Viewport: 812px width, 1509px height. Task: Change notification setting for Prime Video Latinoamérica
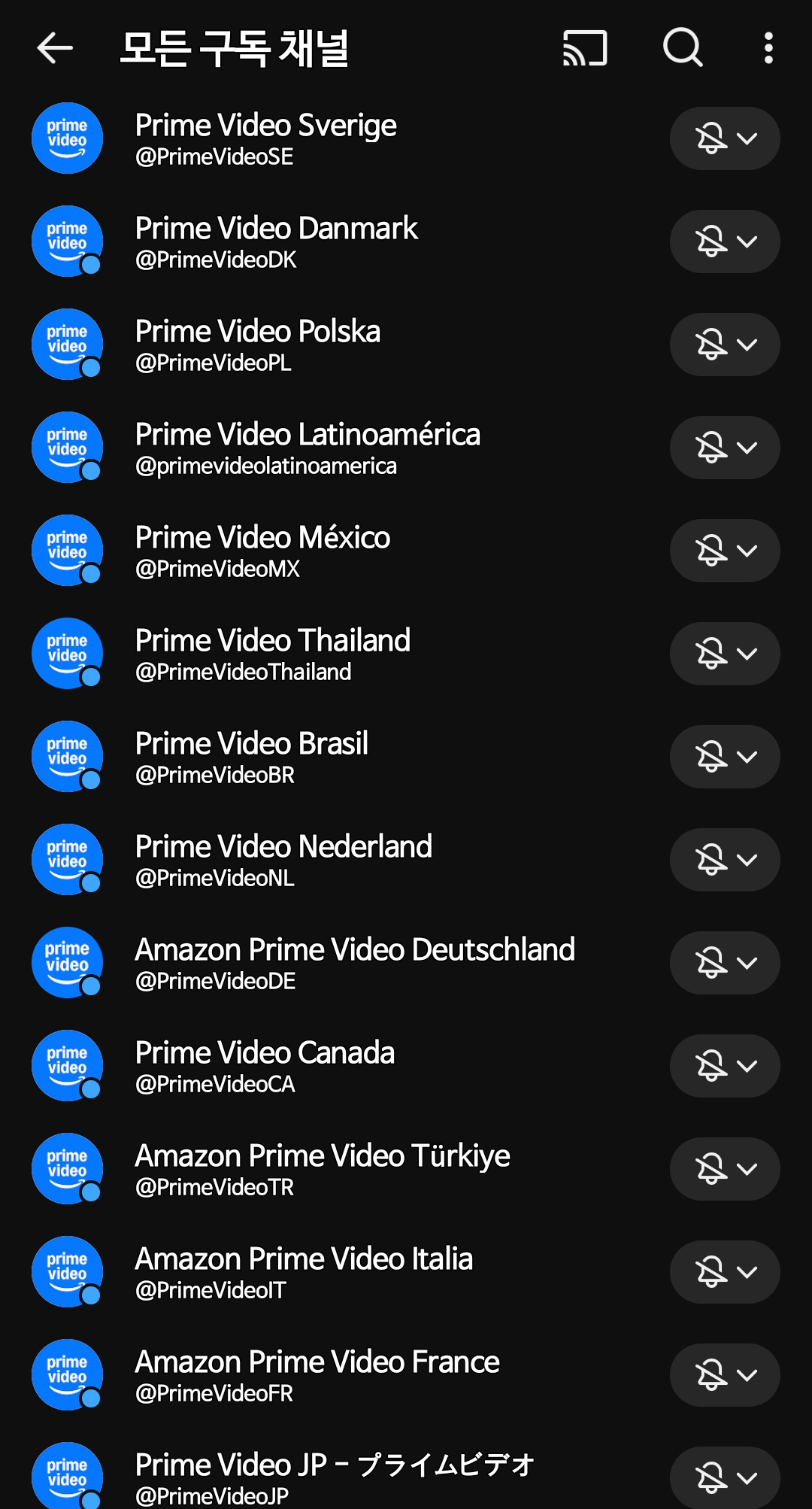[x=724, y=448]
